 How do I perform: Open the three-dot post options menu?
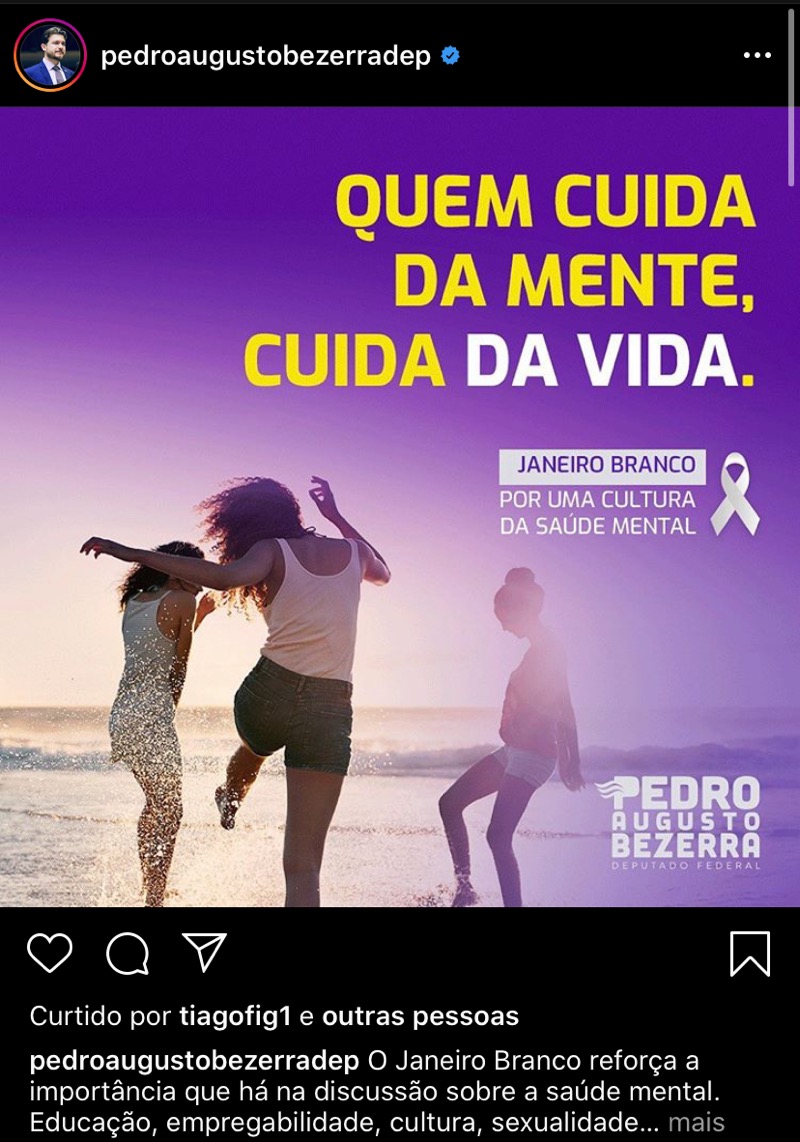(x=757, y=56)
